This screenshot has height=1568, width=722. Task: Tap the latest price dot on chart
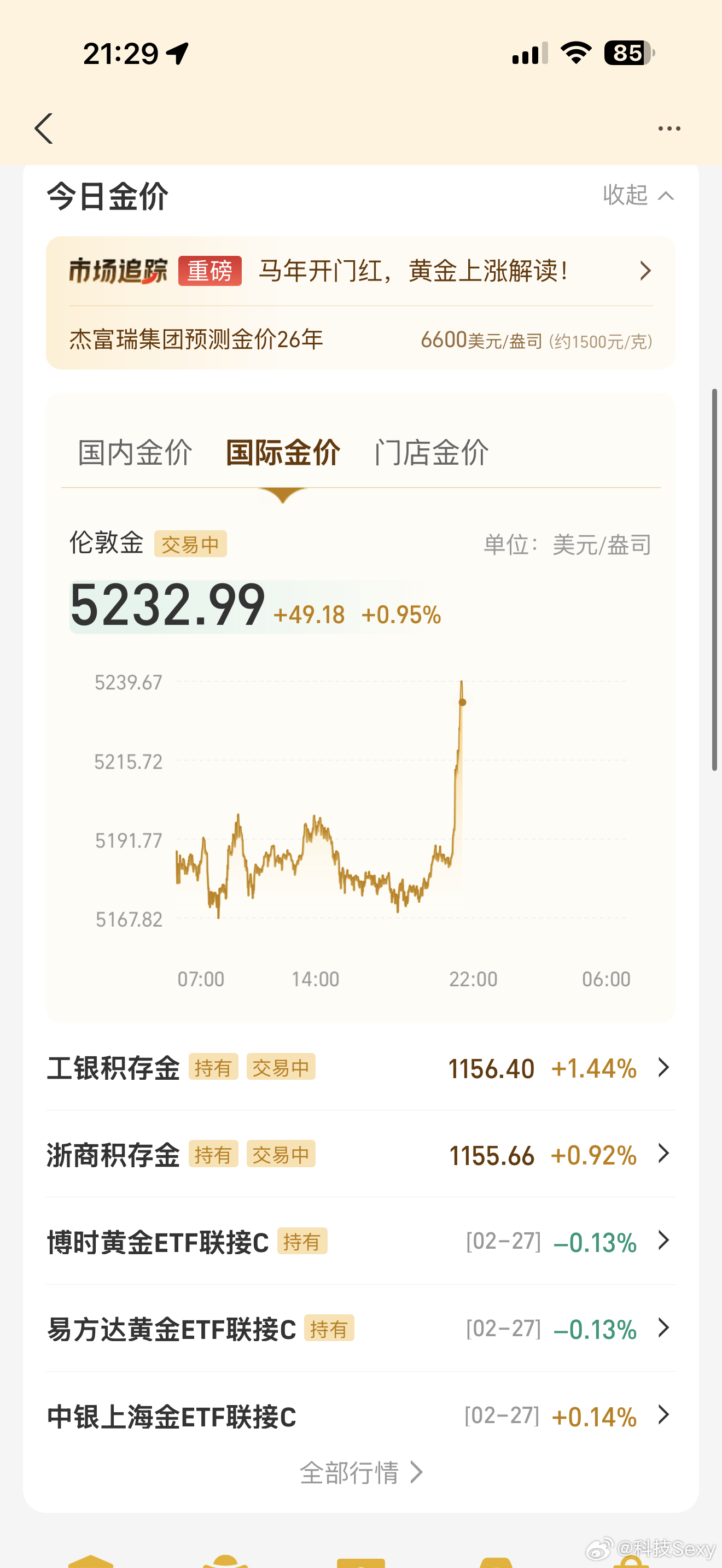pyautogui.click(x=462, y=702)
